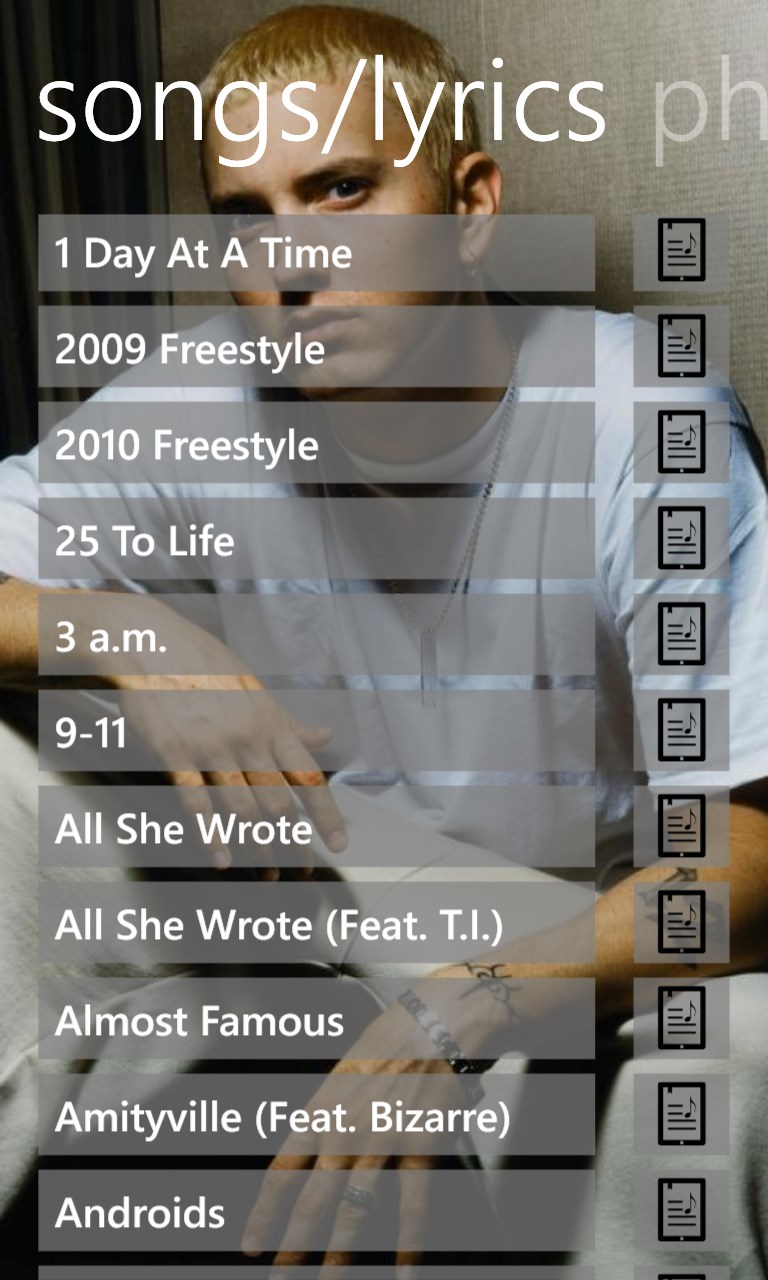This screenshot has width=768, height=1280.
Task: View lyrics icon beside 9-11
Action: click(x=681, y=731)
